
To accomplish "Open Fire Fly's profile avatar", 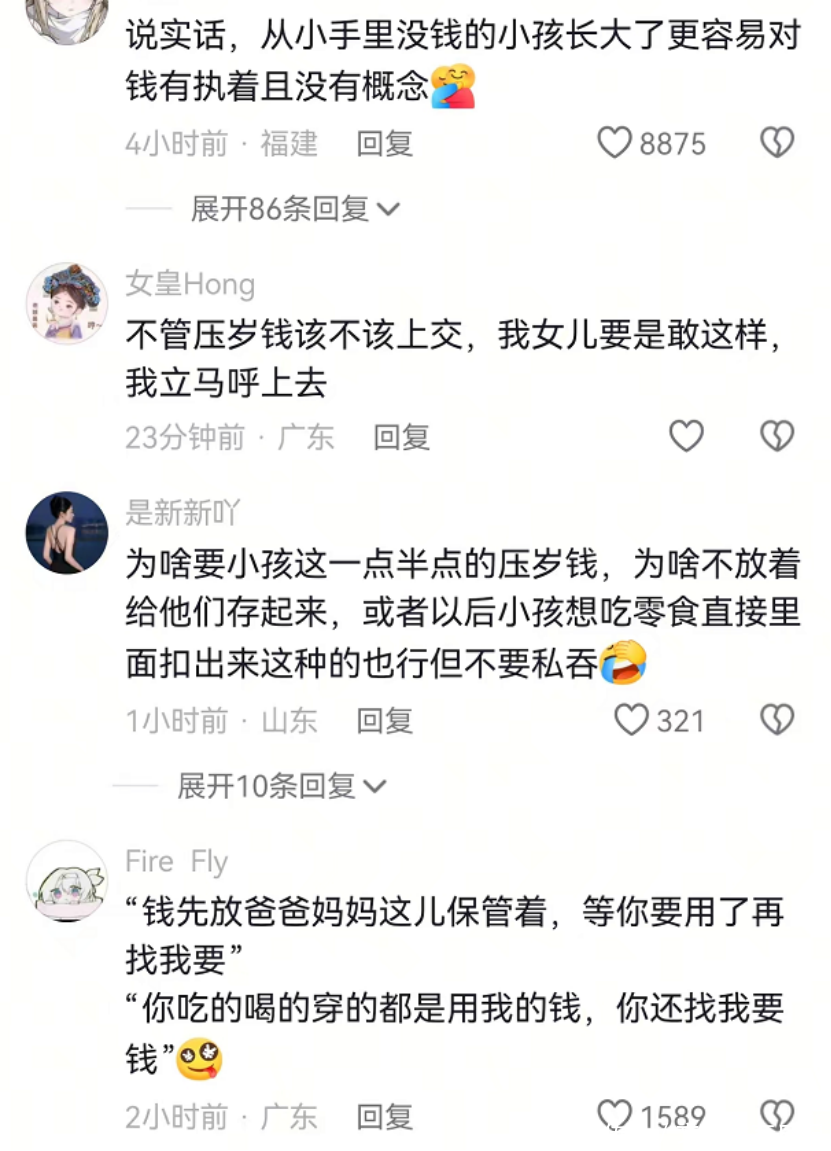I will [66, 880].
